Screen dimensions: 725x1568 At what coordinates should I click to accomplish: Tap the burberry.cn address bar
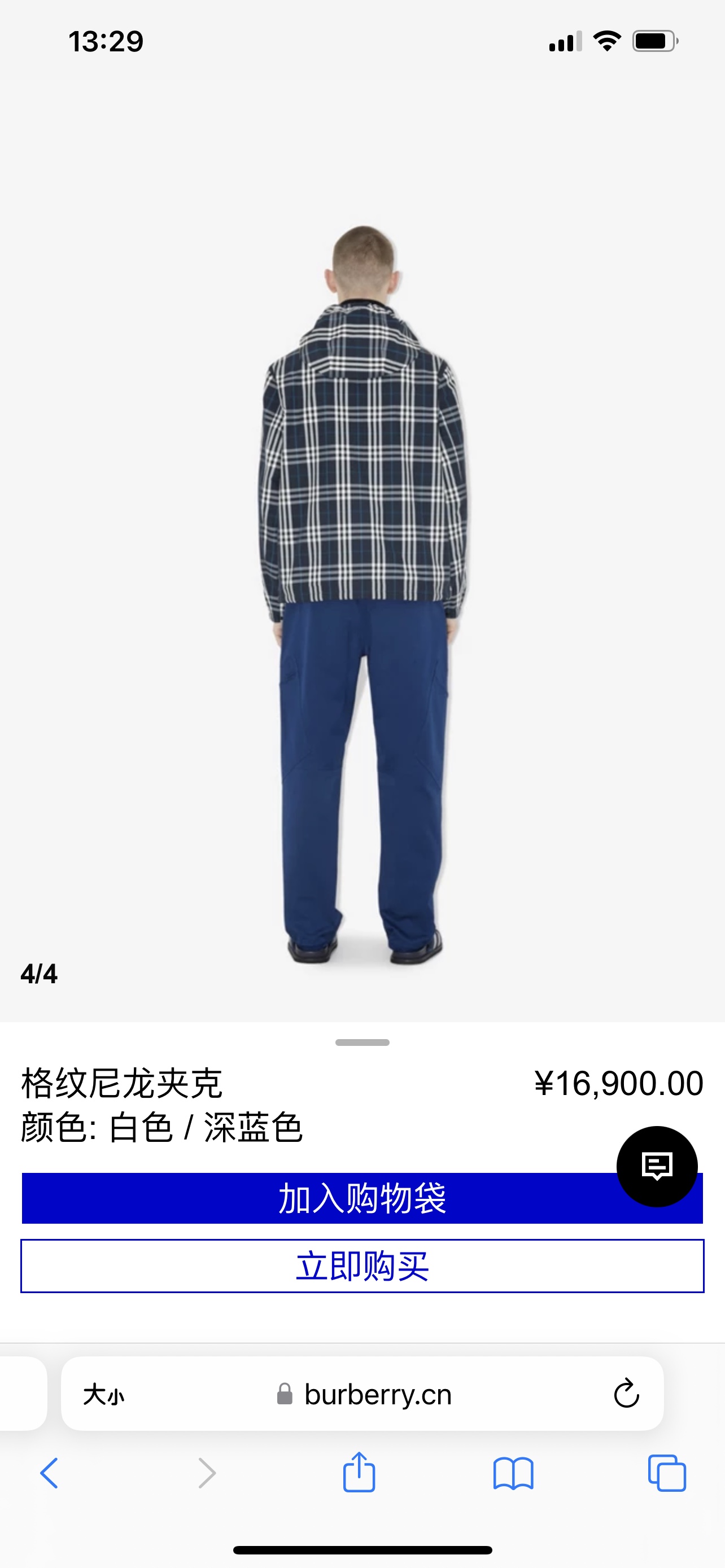tap(377, 1394)
